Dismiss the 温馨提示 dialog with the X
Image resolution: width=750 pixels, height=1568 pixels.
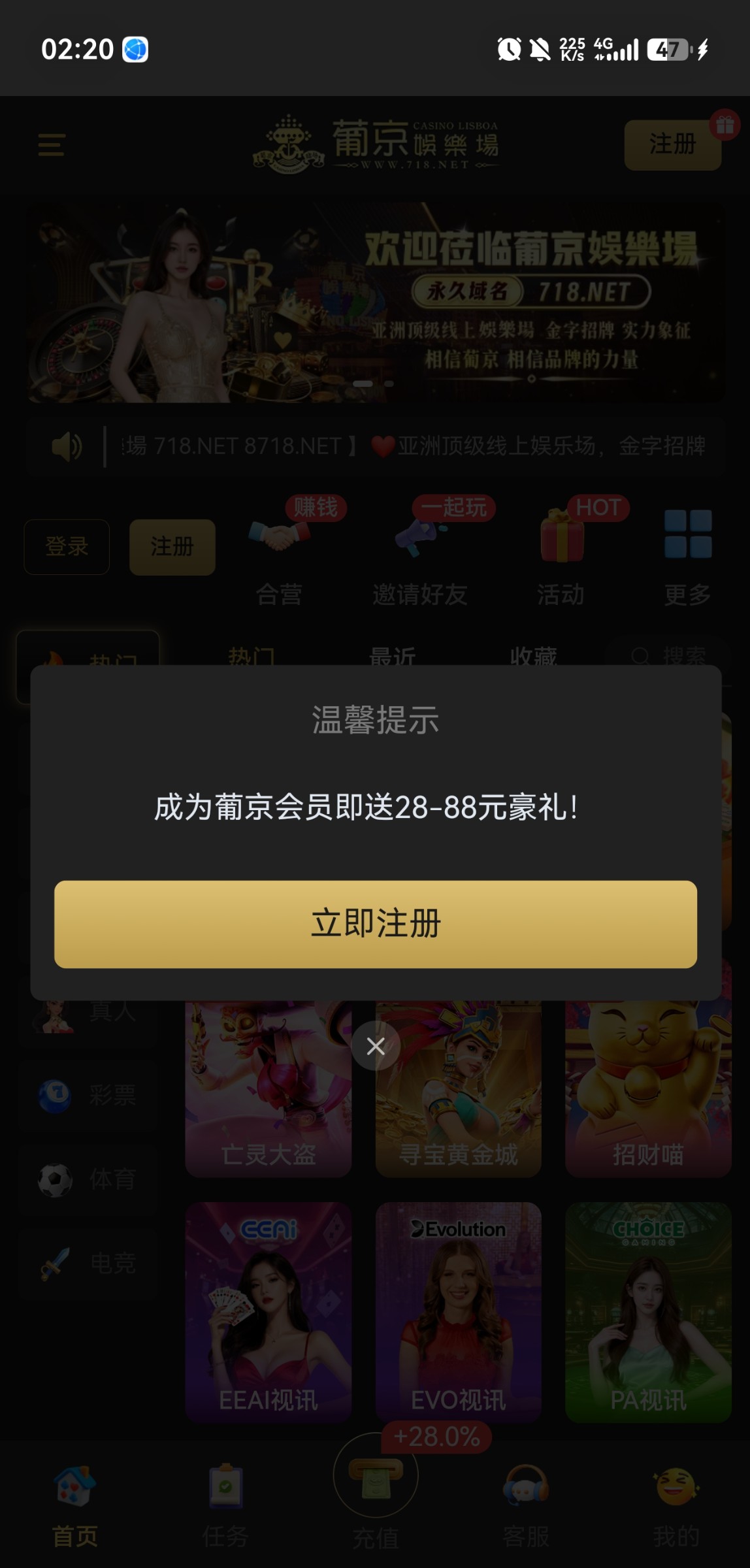376,1046
